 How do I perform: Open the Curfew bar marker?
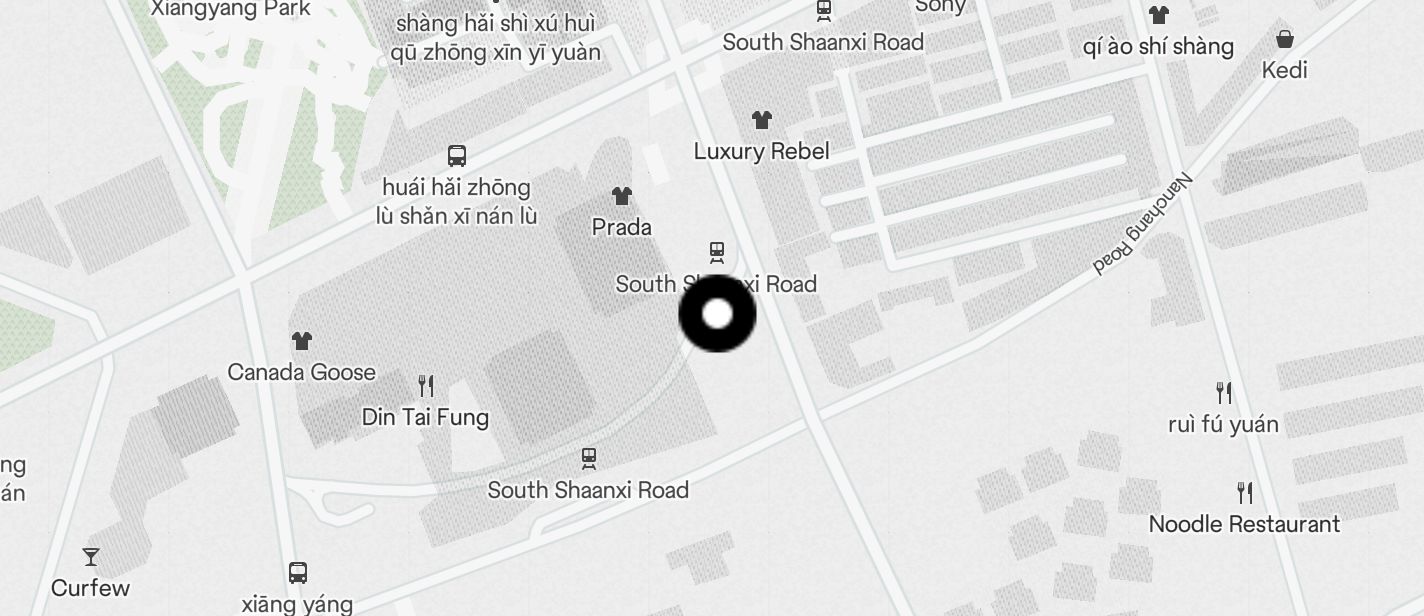[91, 557]
